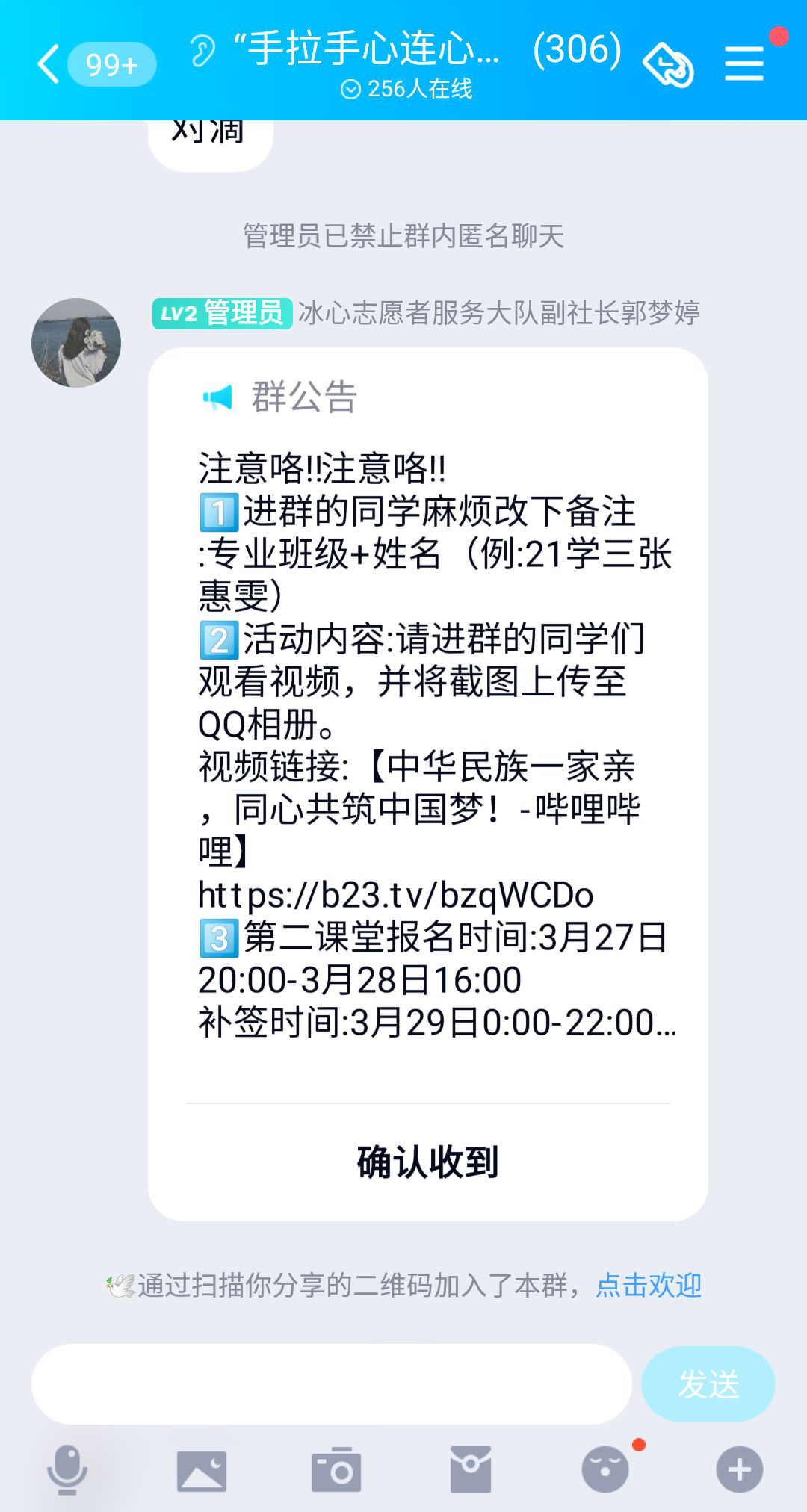Open more options with the plus icon
807x1512 pixels.
pos(740,1469)
